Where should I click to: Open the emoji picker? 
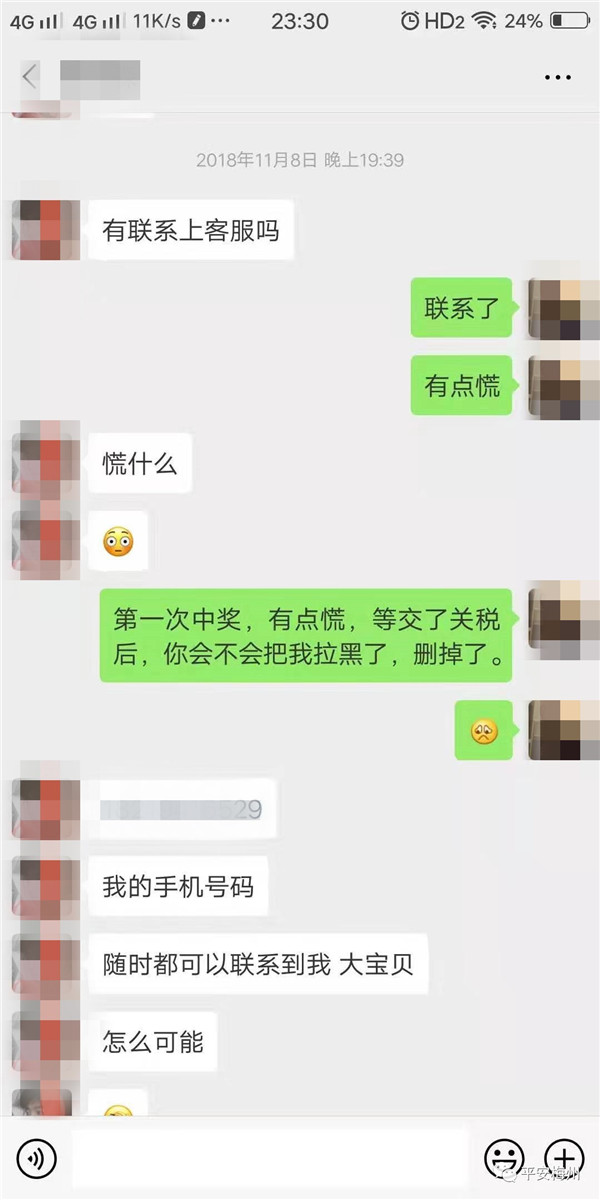tap(504, 1158)
